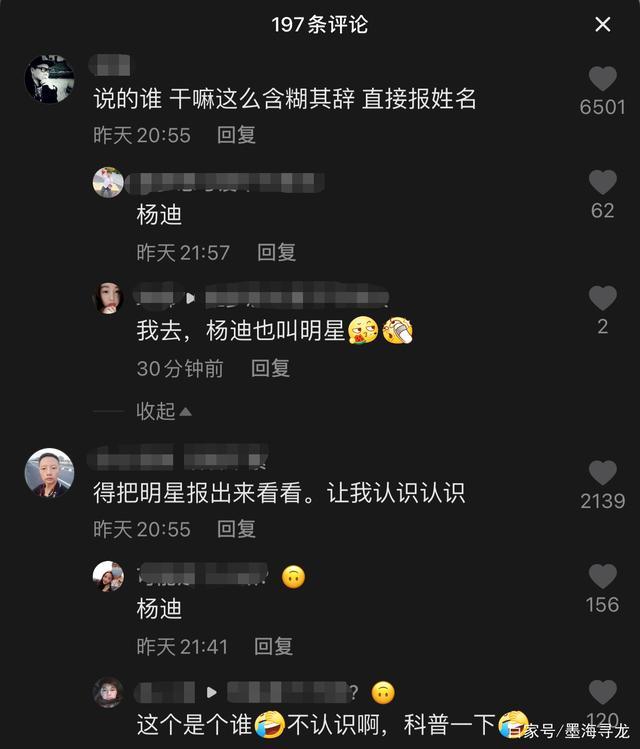Viewport: 640px width, 749px height.
Task: Reply to the comment from 30分钟前
Action: pyautogui.click(x=270, y=369)
